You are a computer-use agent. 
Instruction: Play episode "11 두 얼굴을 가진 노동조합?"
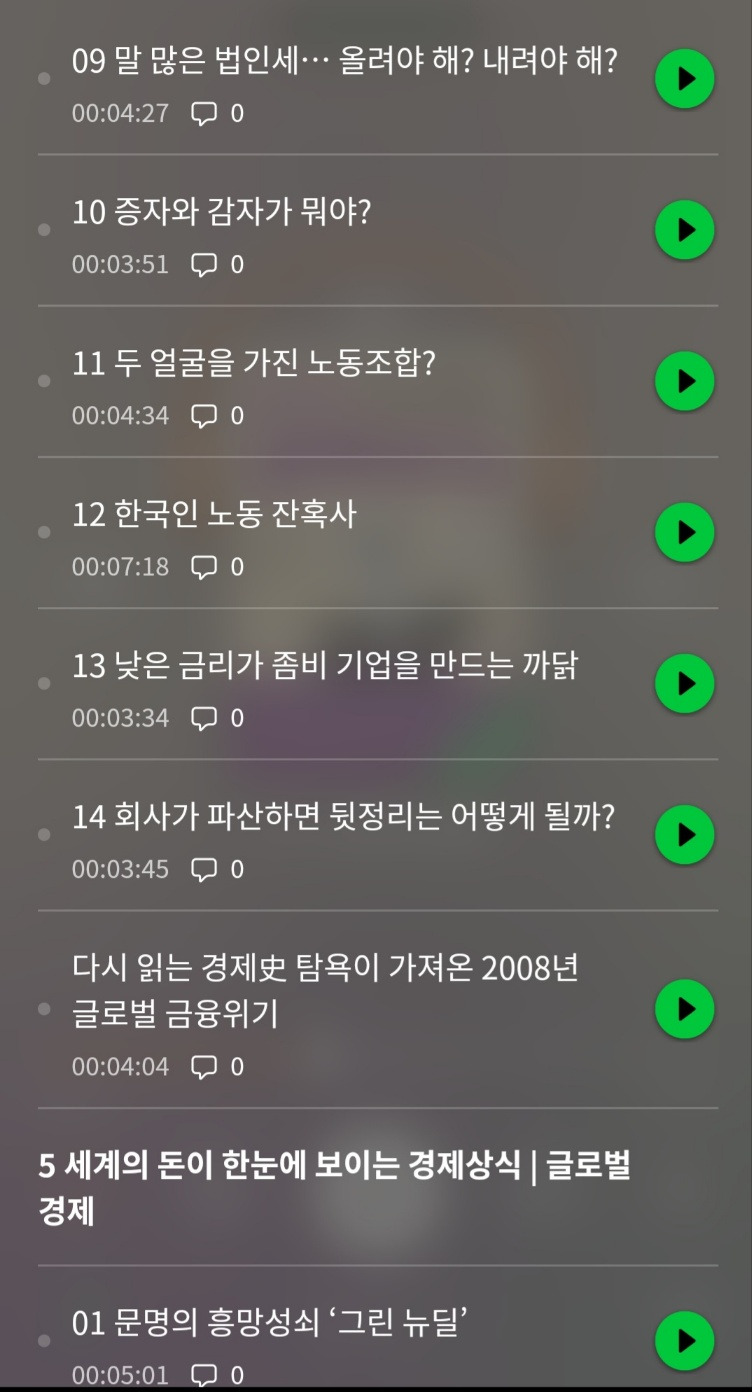(x=684, y=380)
